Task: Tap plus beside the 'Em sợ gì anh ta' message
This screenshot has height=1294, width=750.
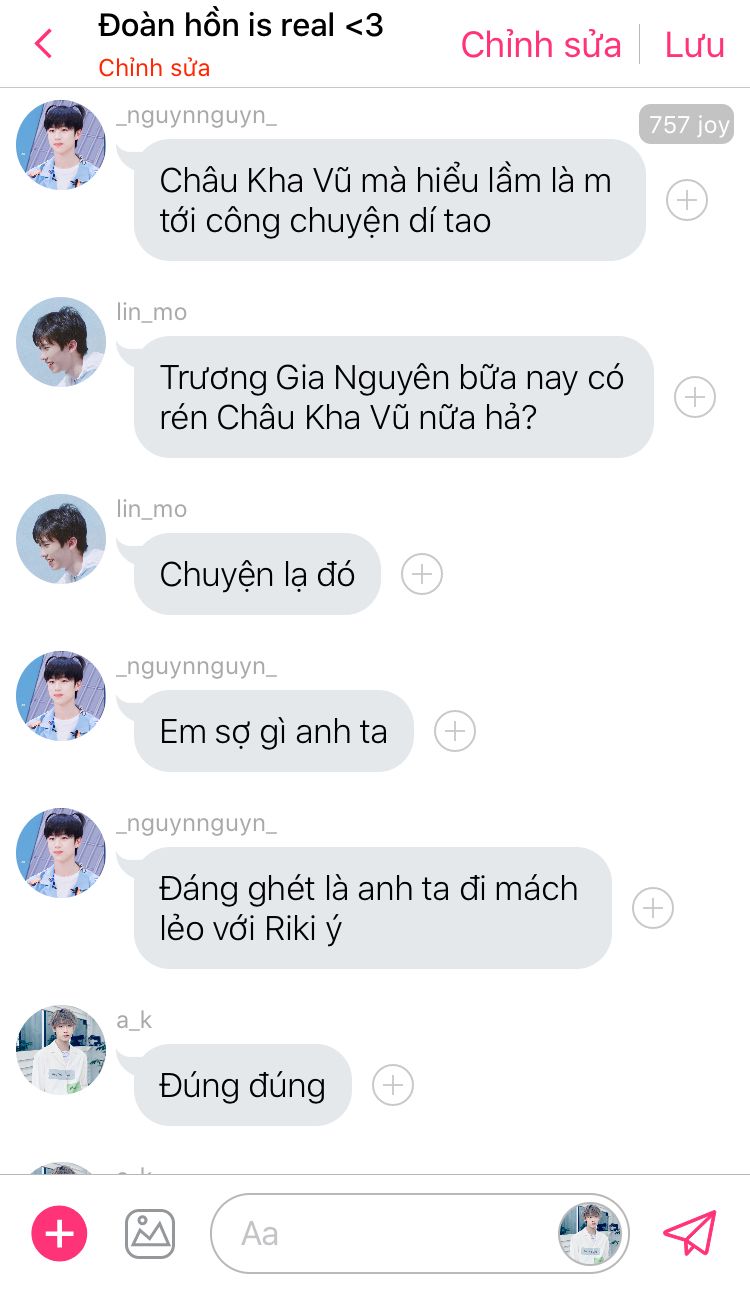Action: coord(455,731)
